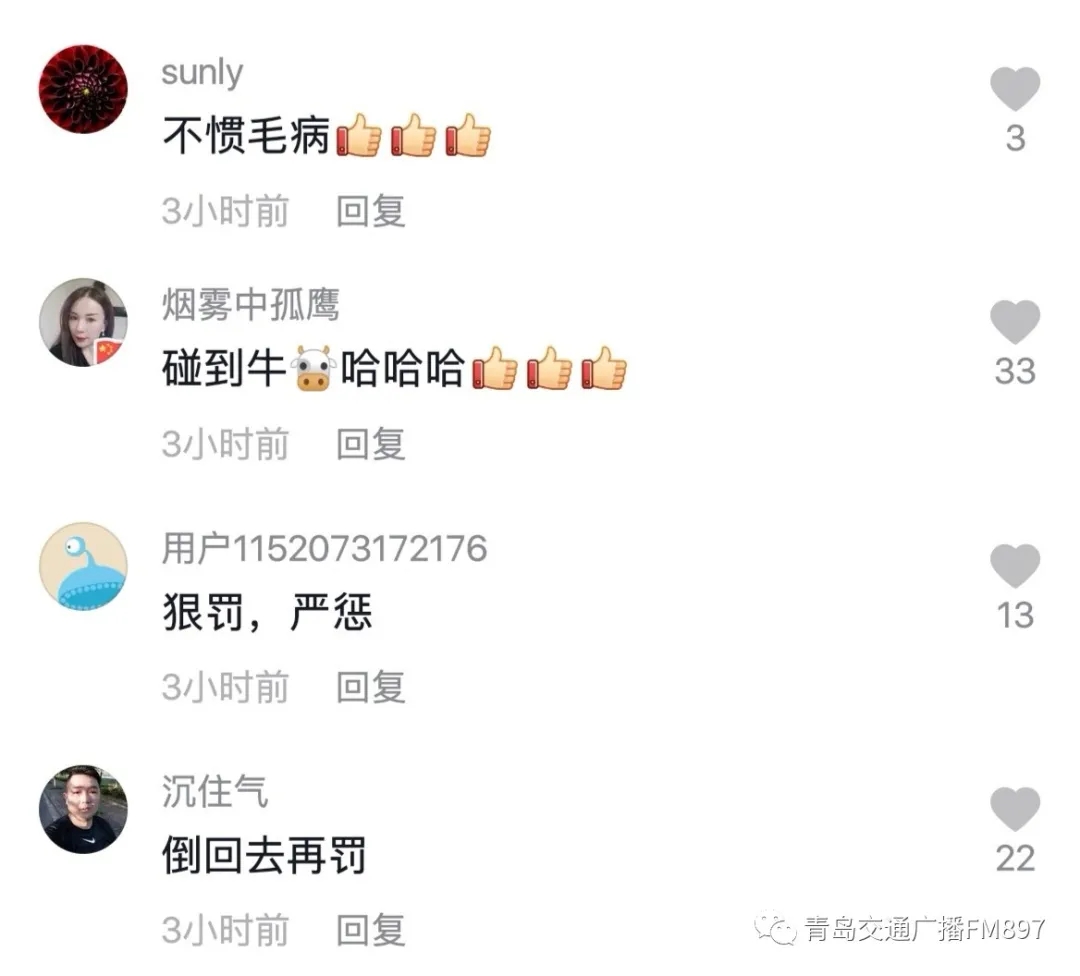Open 用户1152073172176's profile avatar
Screen dimensions: 1080x976
83,566
